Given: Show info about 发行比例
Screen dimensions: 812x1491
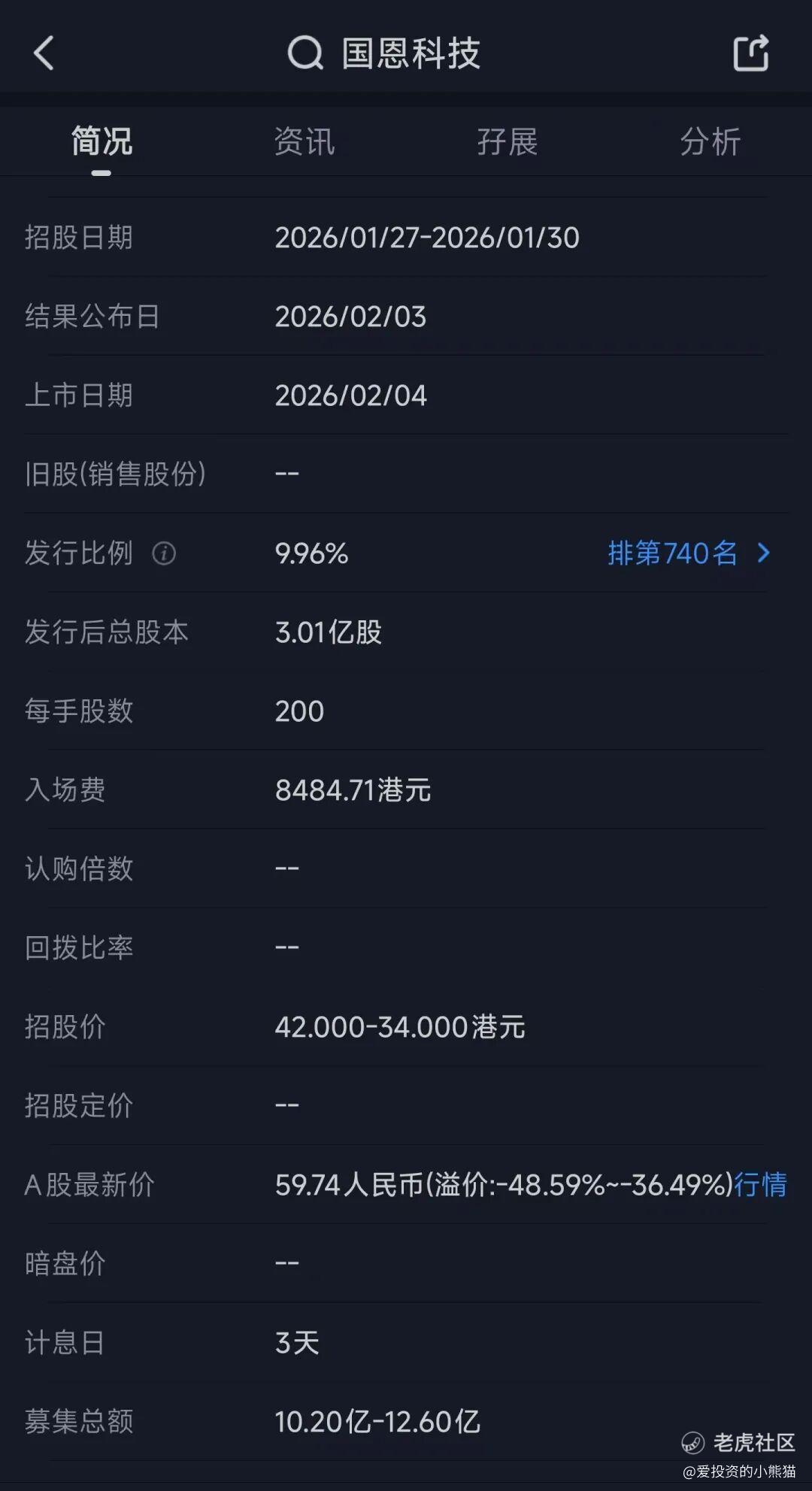Looking at the screenshot, I should click(x=164, y=553).
